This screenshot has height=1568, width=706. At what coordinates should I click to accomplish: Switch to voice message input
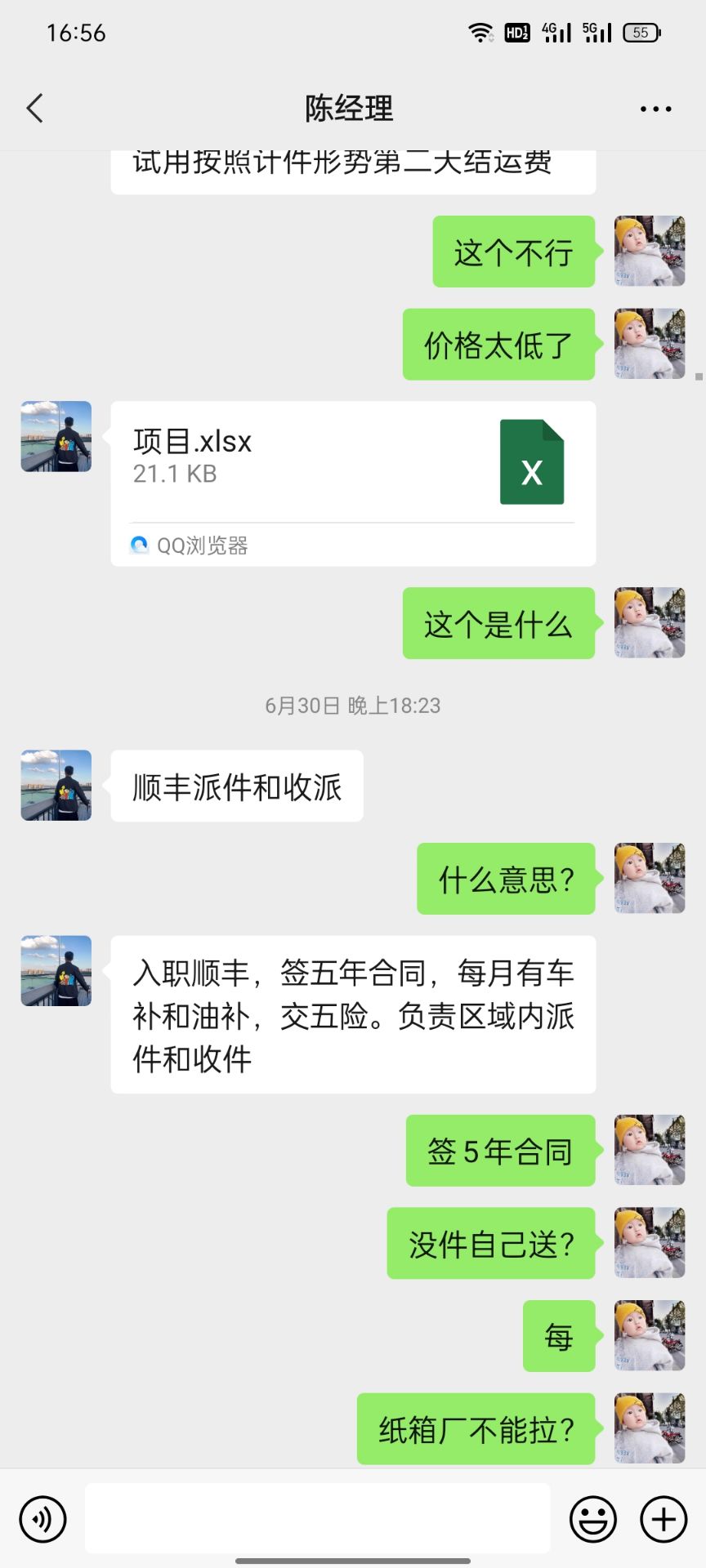pos(42,1519)
